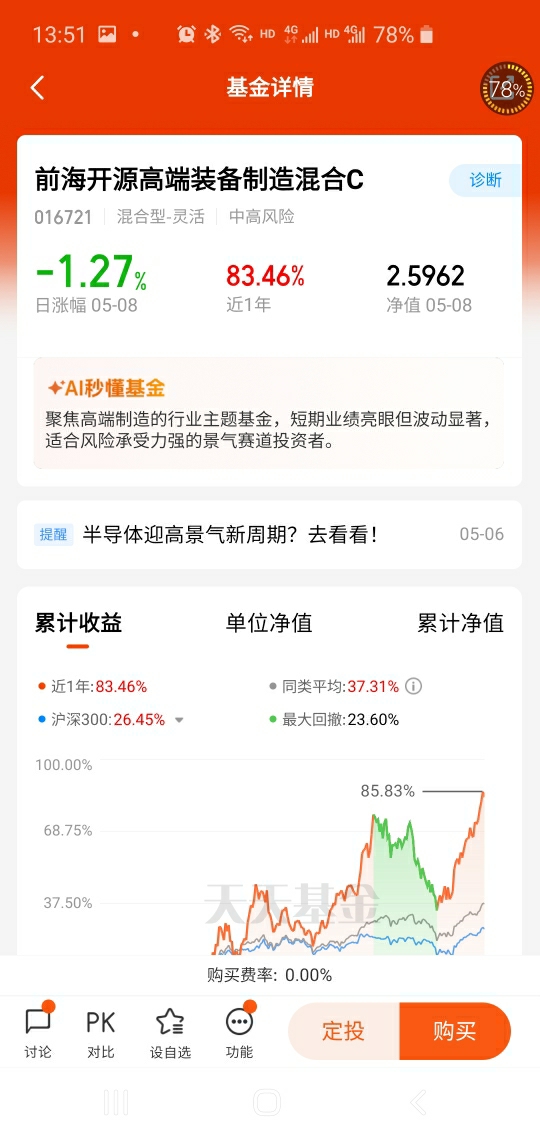This screenshot has width=540, height=1140.
Task: Switch to the 累计净值 tab
Action: pos(460,623)
